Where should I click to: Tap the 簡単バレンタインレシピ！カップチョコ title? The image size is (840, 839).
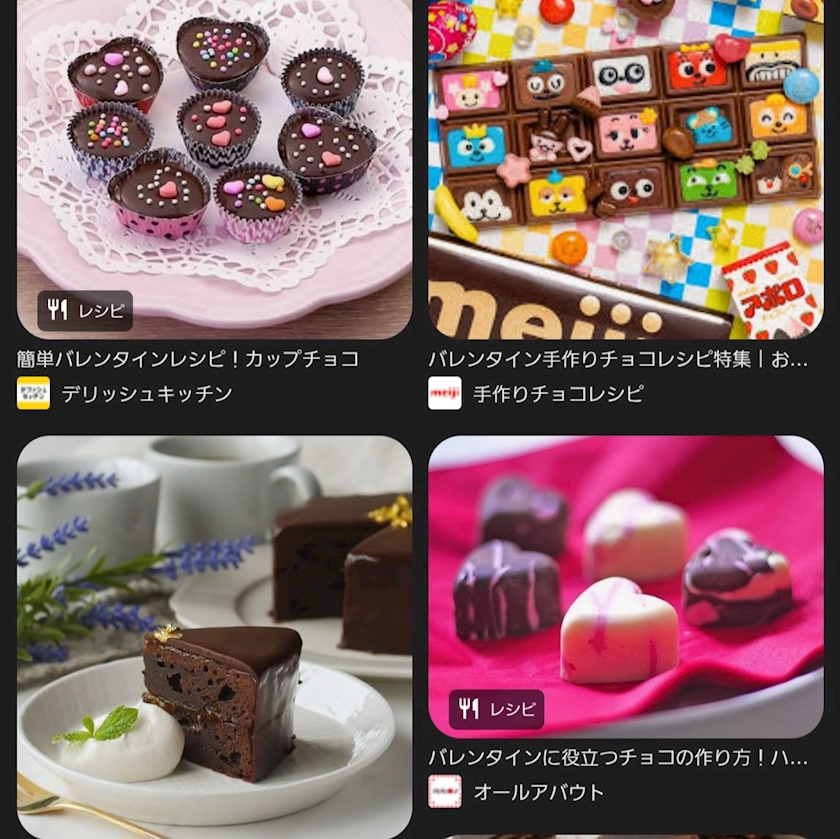[188, 359]
